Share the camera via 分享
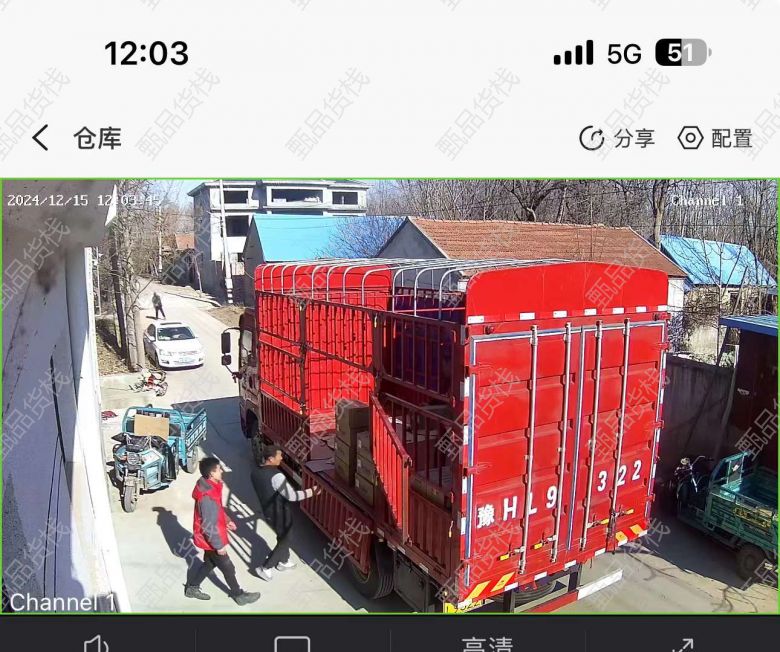The width and height of the screenshot is (780, 652). point(617,138)
